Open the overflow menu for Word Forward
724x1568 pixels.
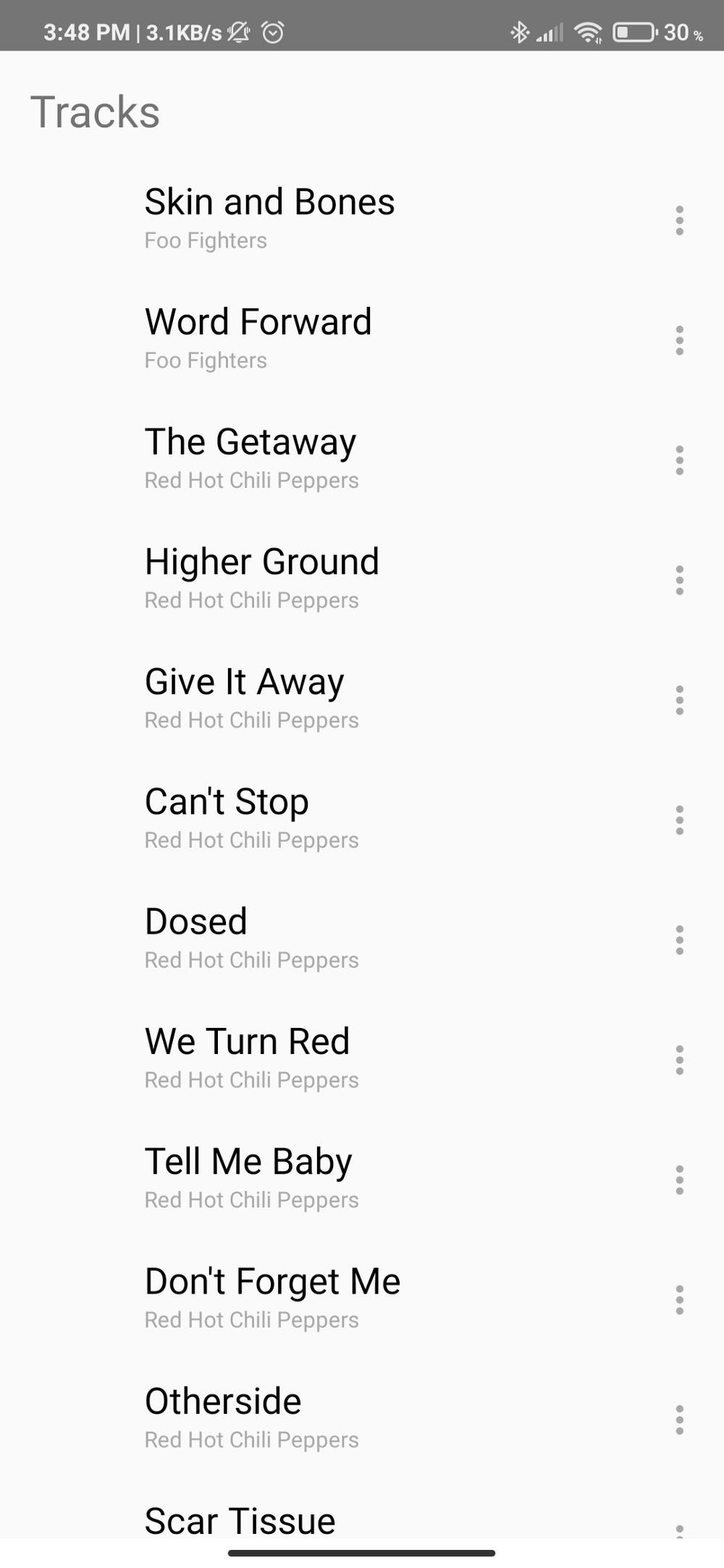point(679,340)
